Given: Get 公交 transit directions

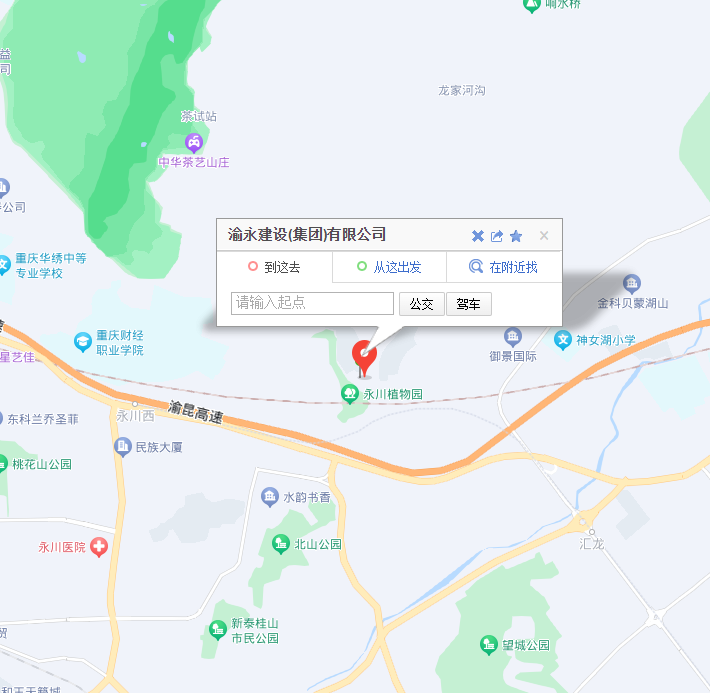Looking at the screenshot, I should pyautogui.click(x=421, y=304).
